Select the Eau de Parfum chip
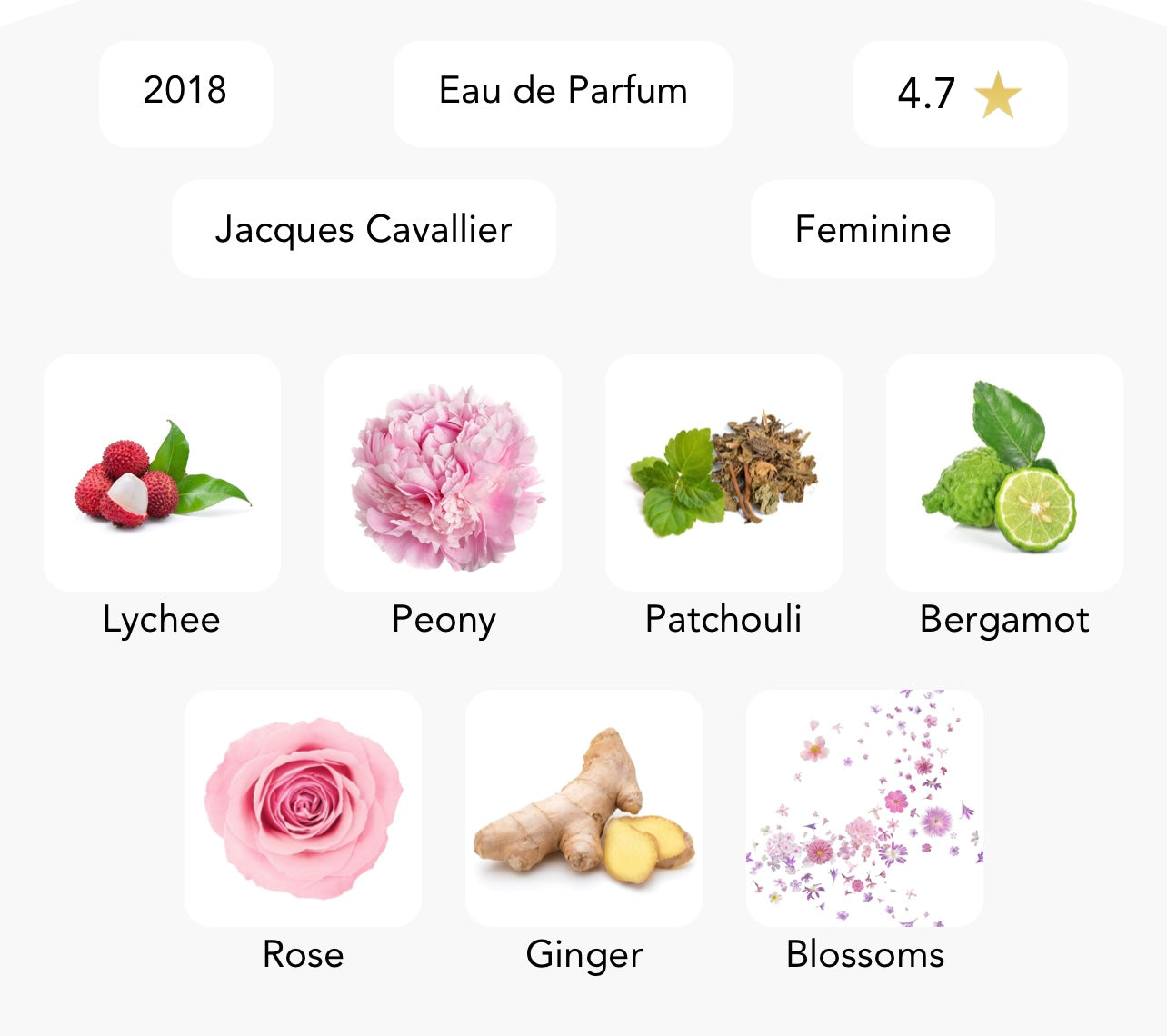The image size is (1167, 1036). pos(563,94)
